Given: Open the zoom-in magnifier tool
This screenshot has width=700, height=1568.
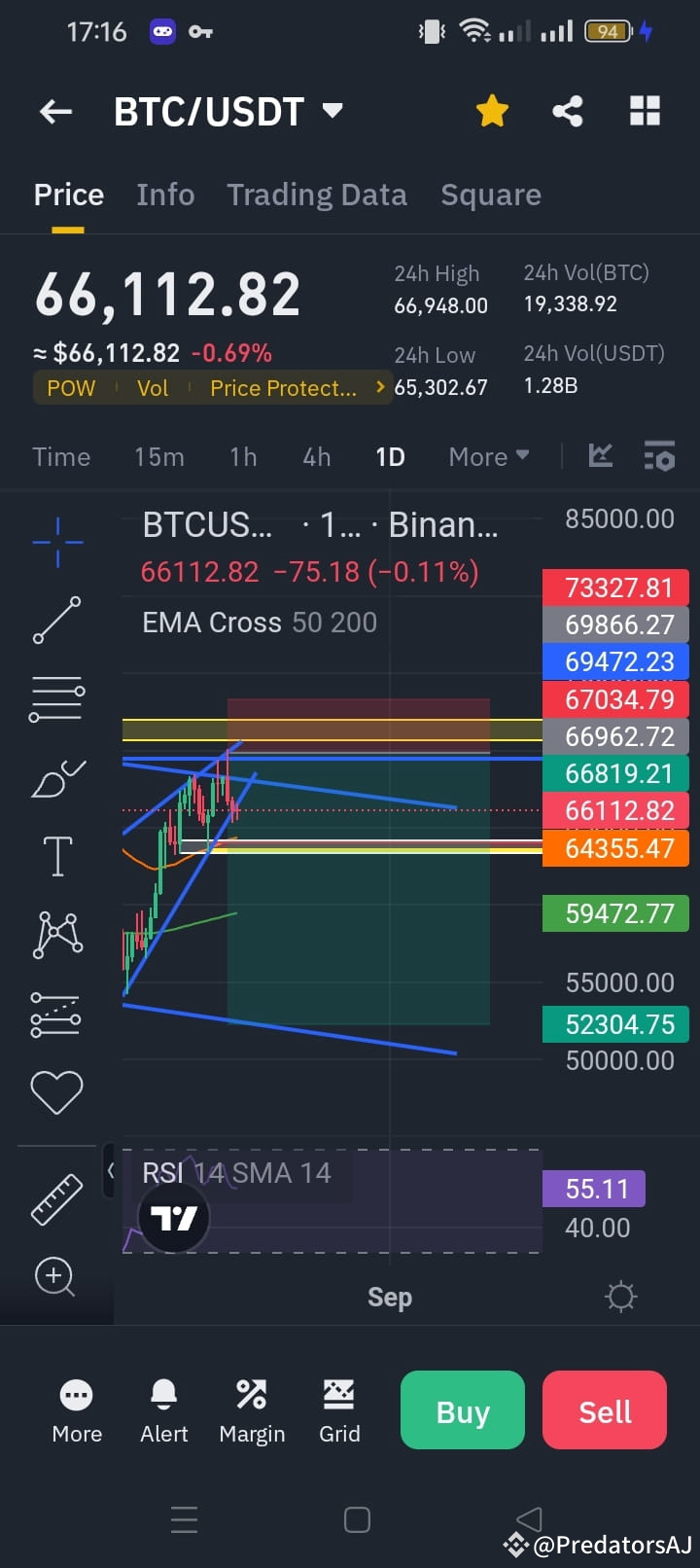Looking at the screenshot, I should click(54, 1277).
